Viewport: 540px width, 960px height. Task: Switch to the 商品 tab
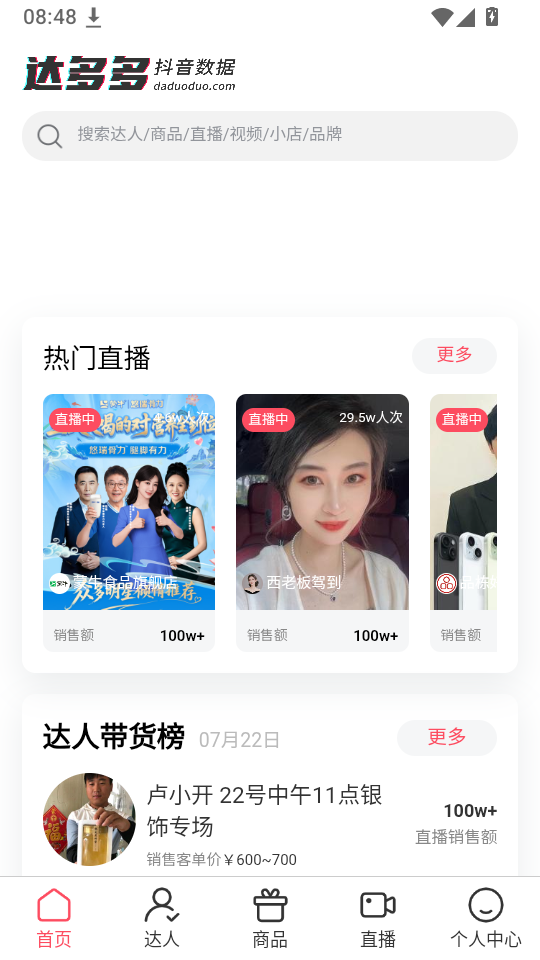click(x=270, y=918)
